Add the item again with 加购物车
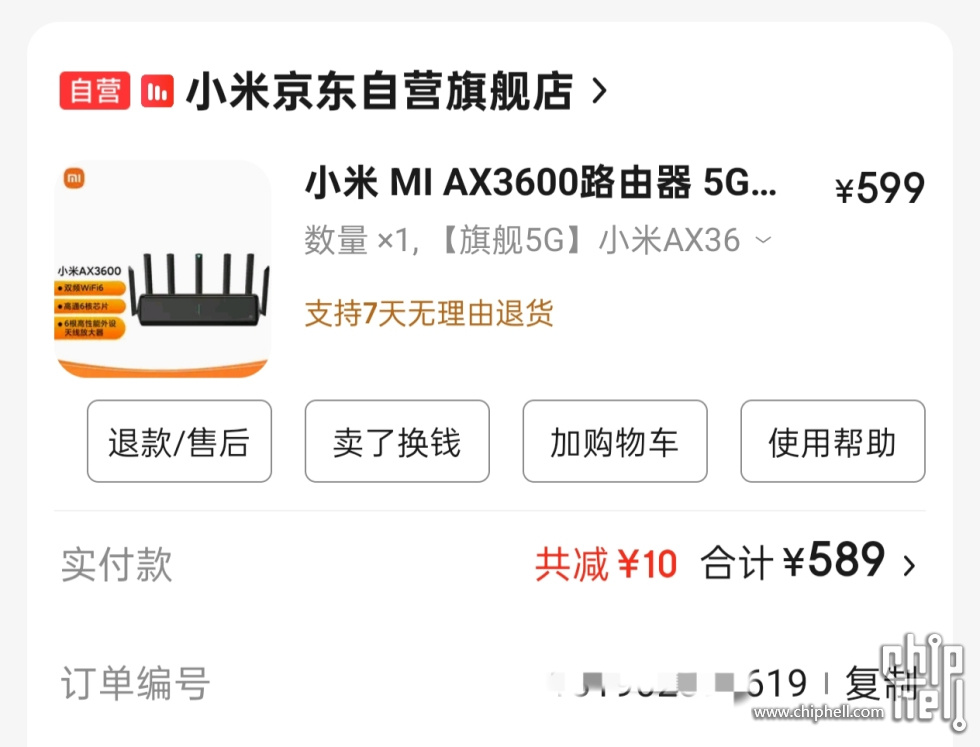The width and height of the screenshot is (980, 747). [x=615, y=442]
